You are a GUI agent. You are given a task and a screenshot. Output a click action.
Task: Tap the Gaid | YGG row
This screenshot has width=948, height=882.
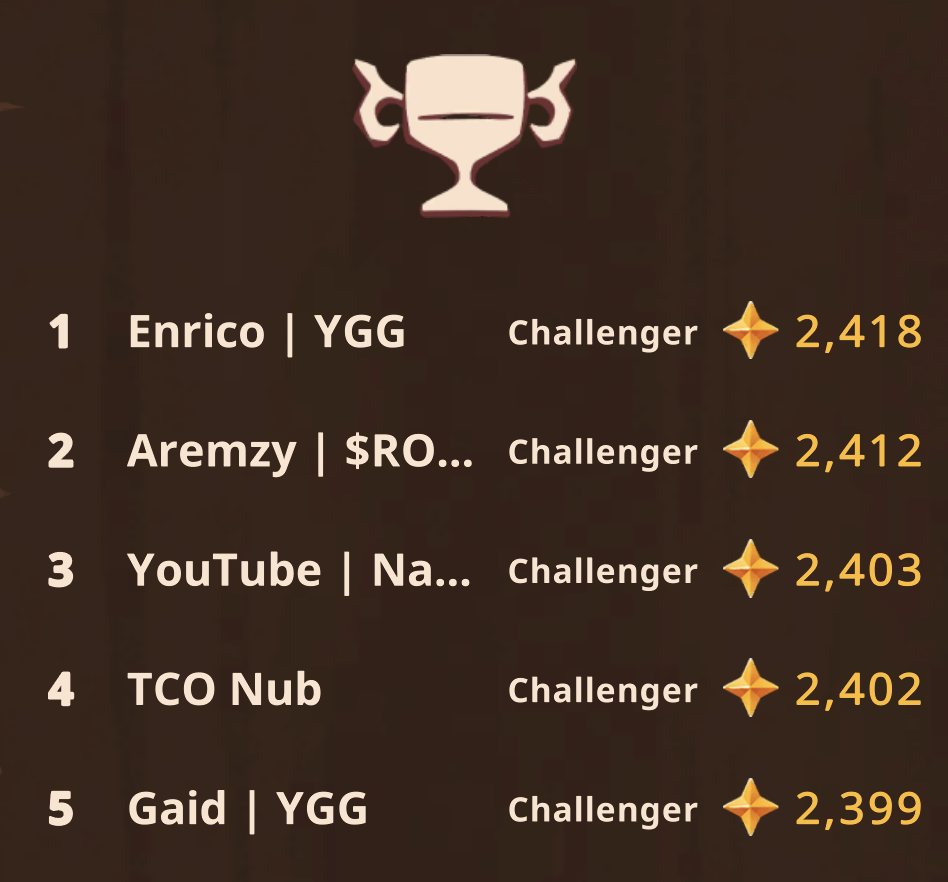(x=248, y=809)
